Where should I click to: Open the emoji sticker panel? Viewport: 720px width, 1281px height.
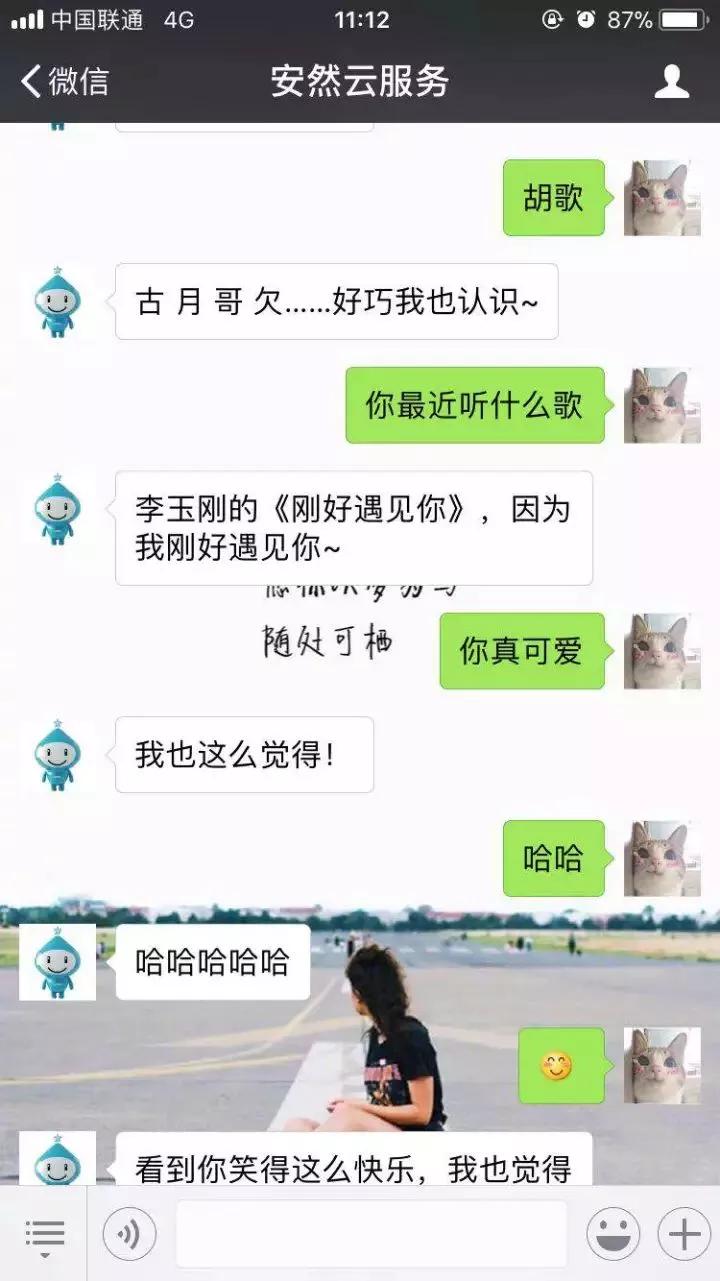pos(613,1235)
